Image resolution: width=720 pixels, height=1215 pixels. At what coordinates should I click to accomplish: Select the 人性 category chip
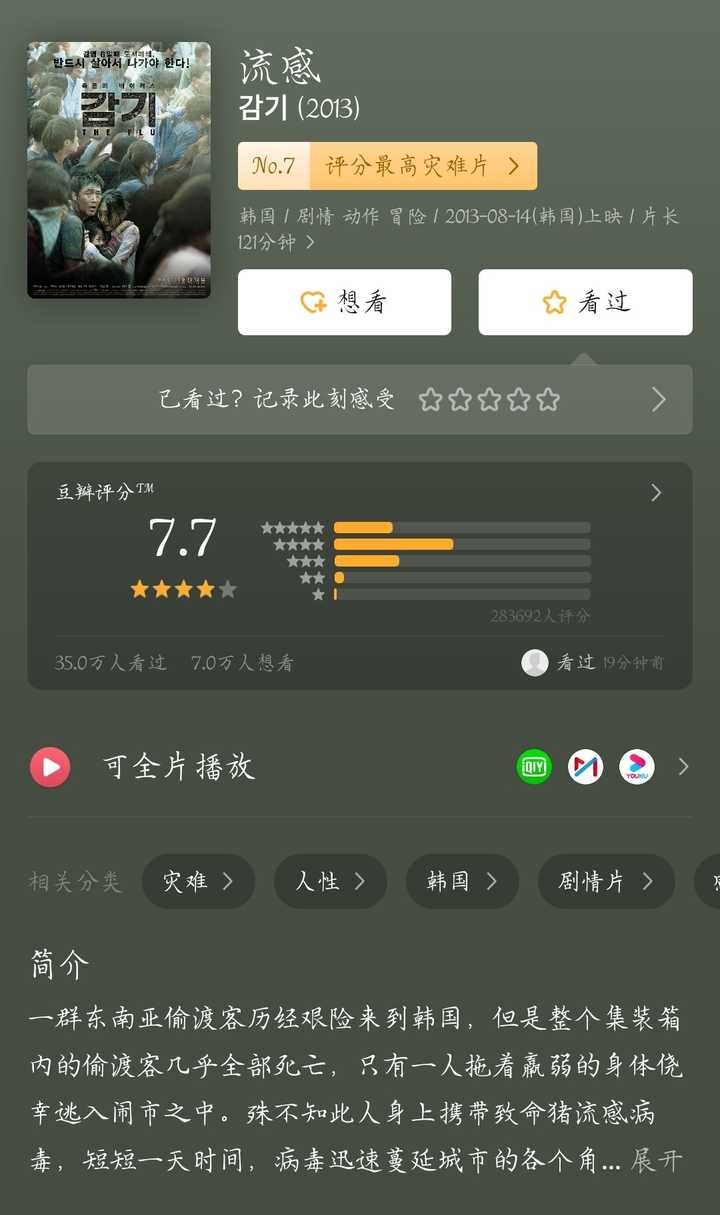pyautogui.click(x=330, y=881)
